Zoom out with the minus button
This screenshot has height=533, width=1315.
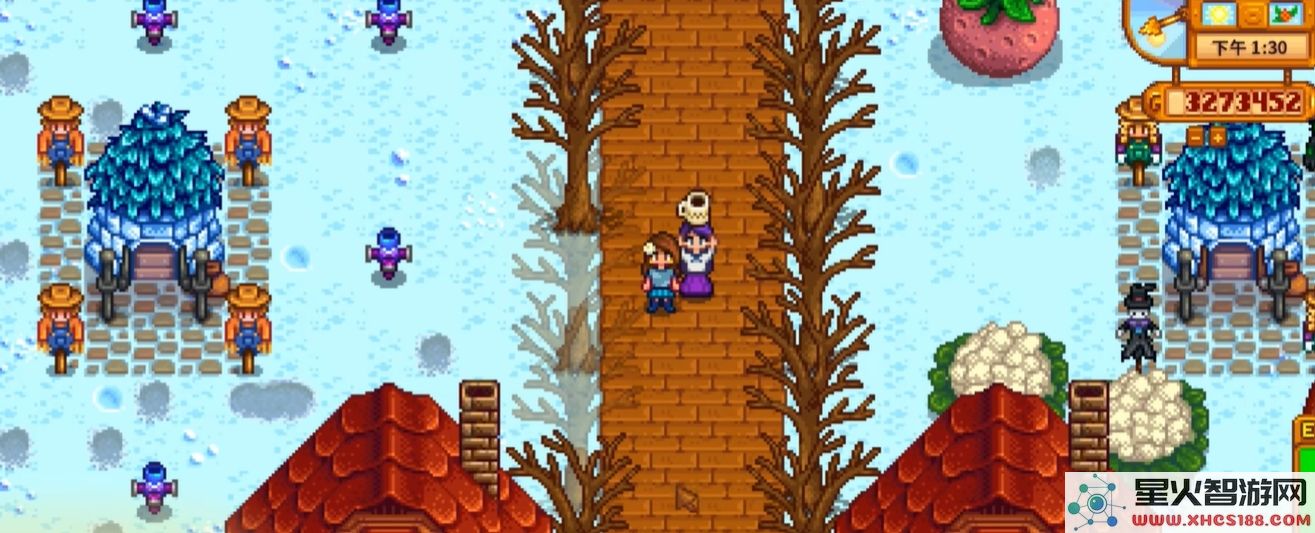point(1196,137)
